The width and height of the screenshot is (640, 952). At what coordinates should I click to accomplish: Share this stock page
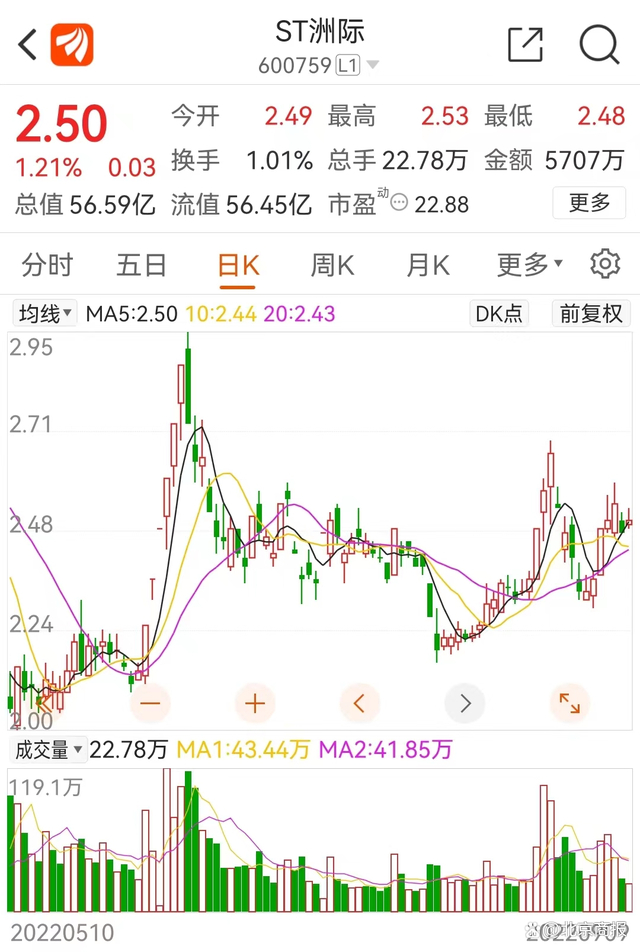[x=525, y=45]
